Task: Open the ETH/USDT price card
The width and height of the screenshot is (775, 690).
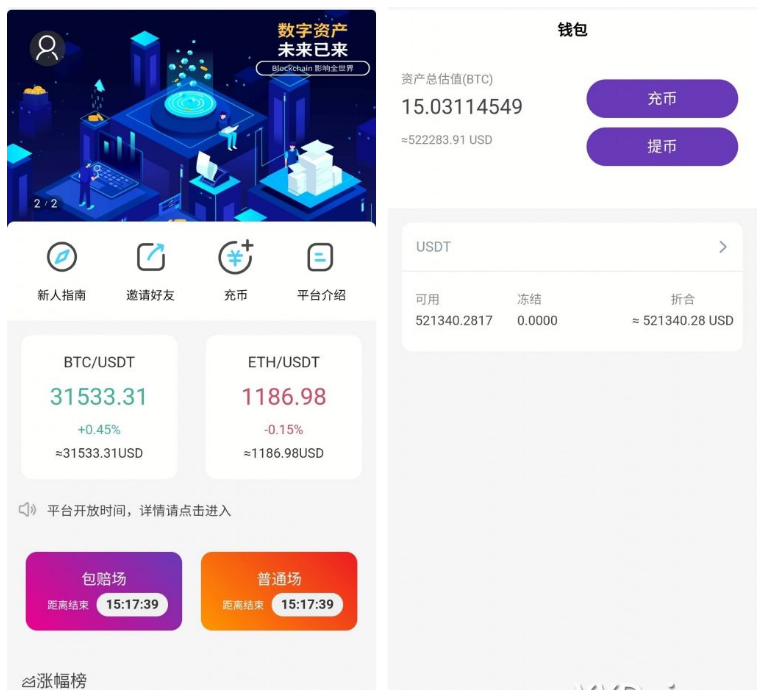Action: tap(284, 407)
